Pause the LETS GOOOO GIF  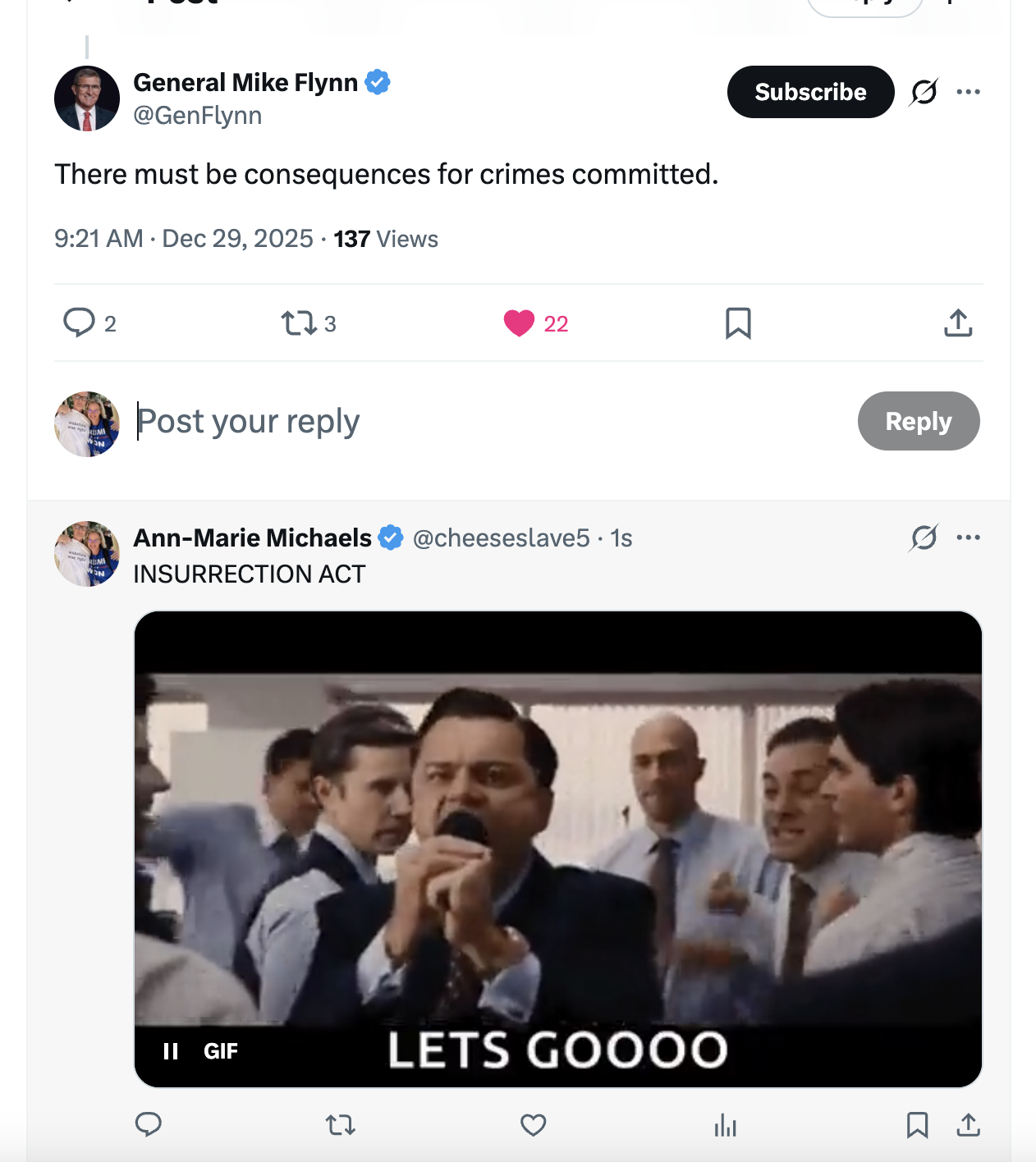(171, 1051)
